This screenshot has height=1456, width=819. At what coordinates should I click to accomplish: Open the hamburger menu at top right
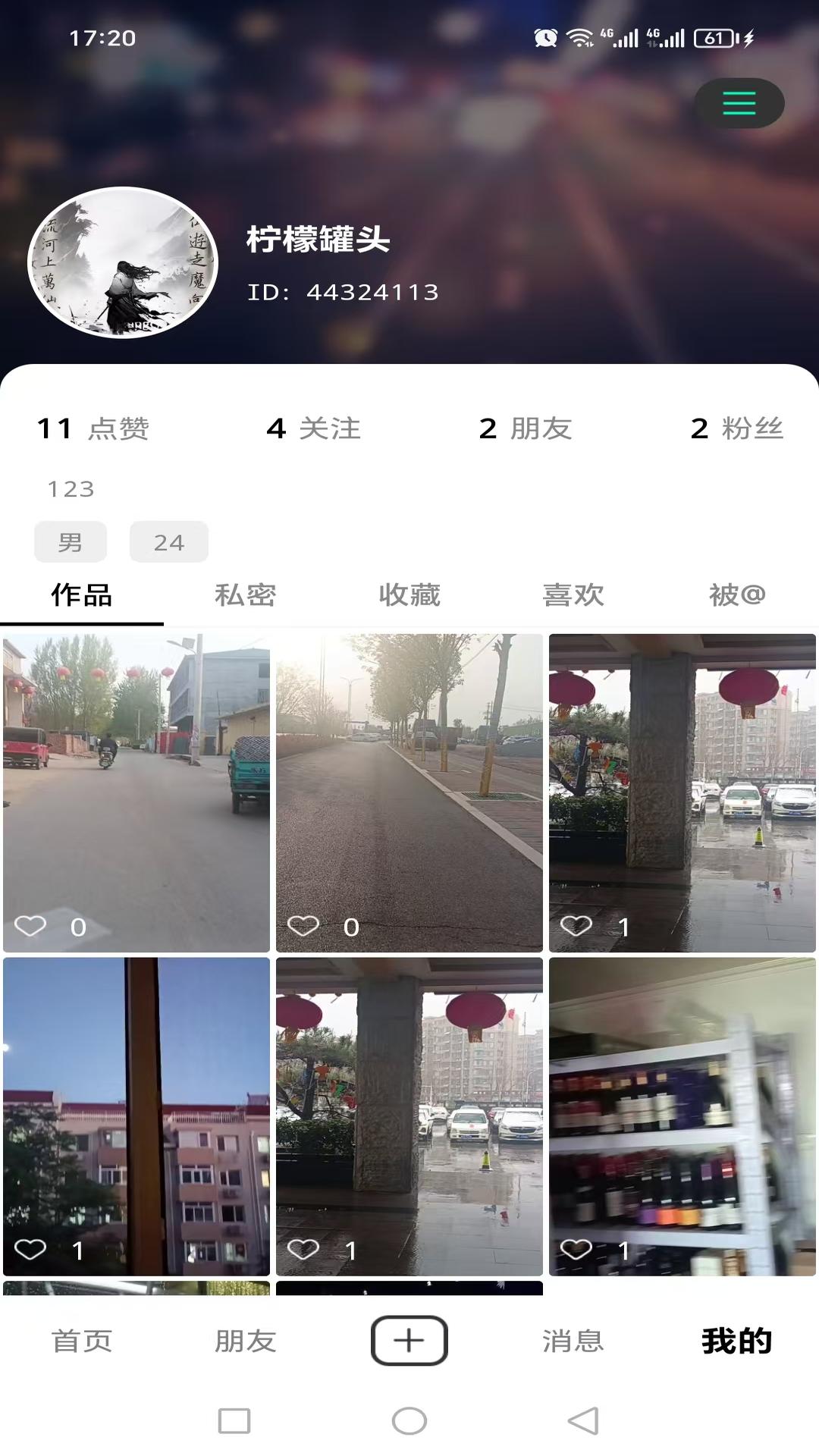(x=739, y=103)
